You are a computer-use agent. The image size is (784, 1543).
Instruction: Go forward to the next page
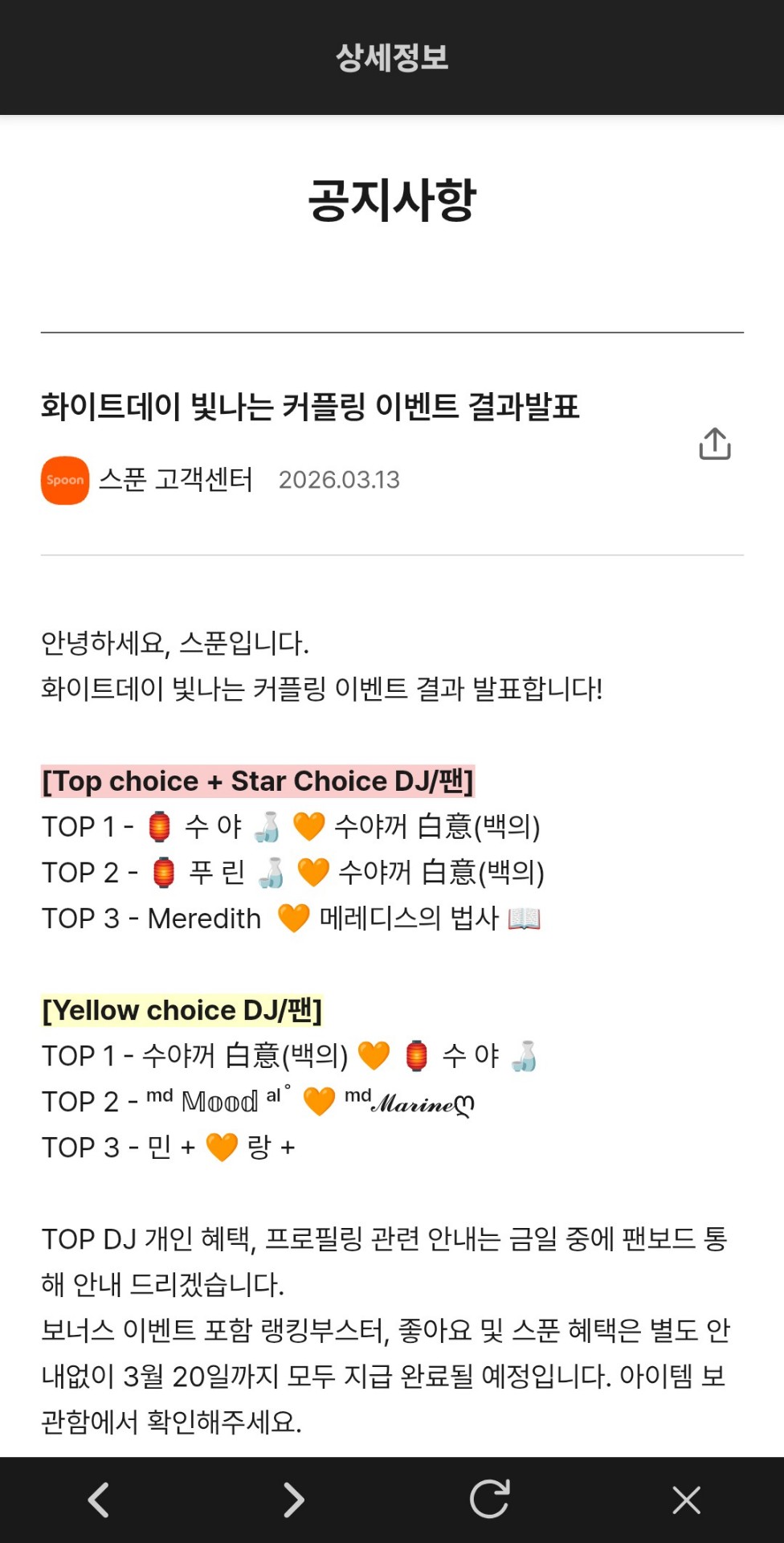coord(294,1500)
